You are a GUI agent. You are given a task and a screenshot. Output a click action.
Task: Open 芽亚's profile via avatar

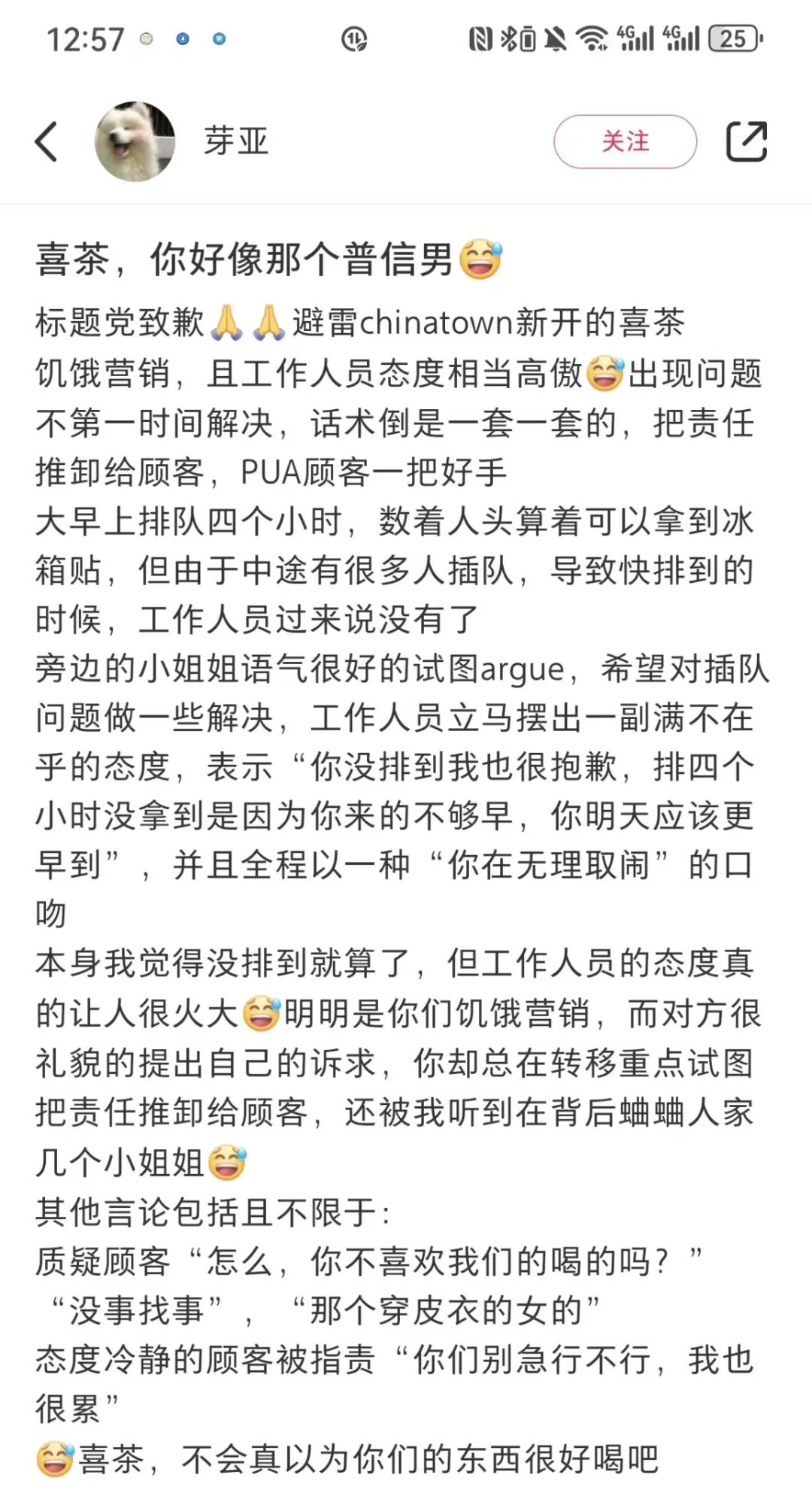(x=135, y=141)
